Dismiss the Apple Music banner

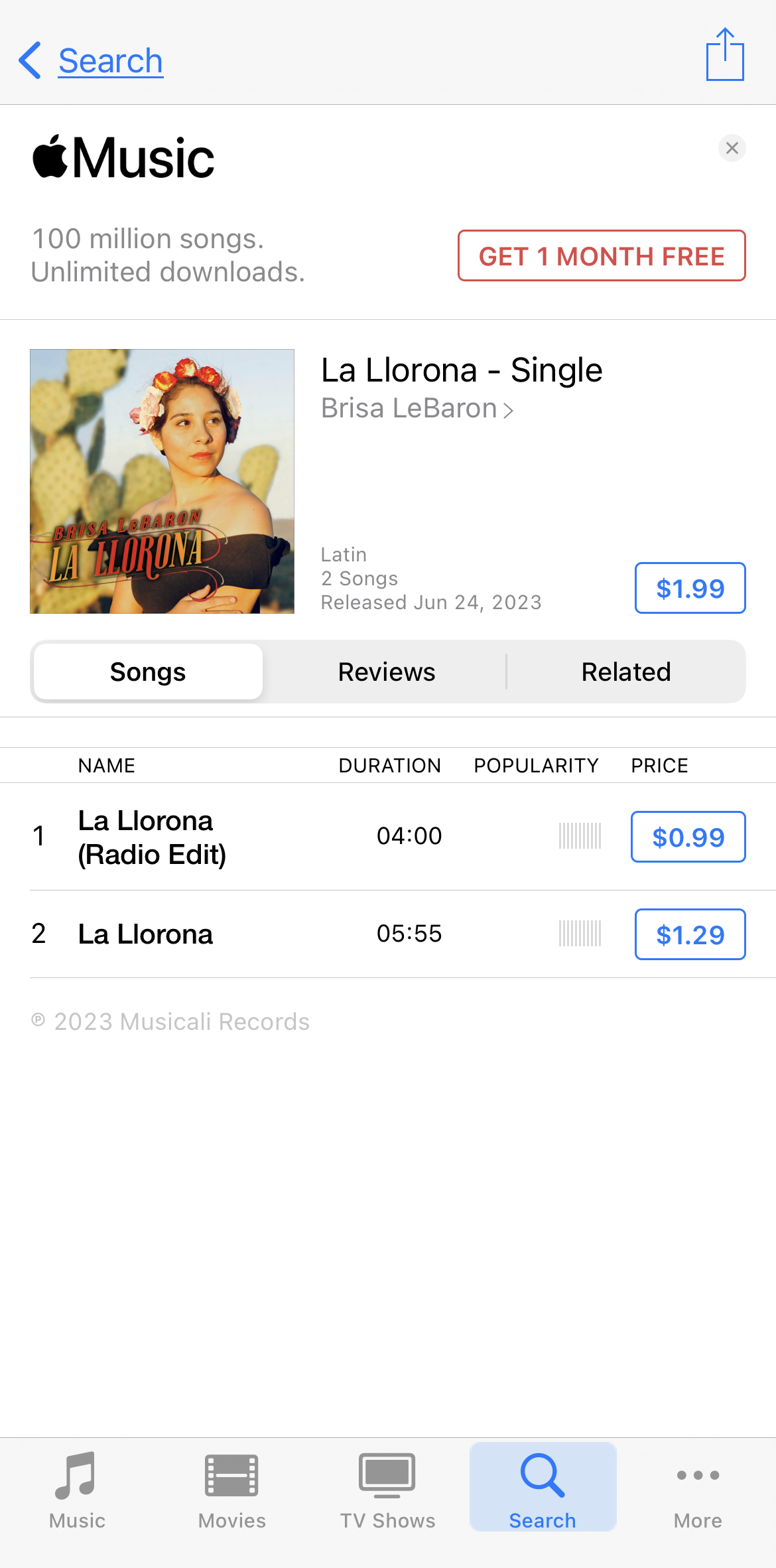[x=732, y=148]
